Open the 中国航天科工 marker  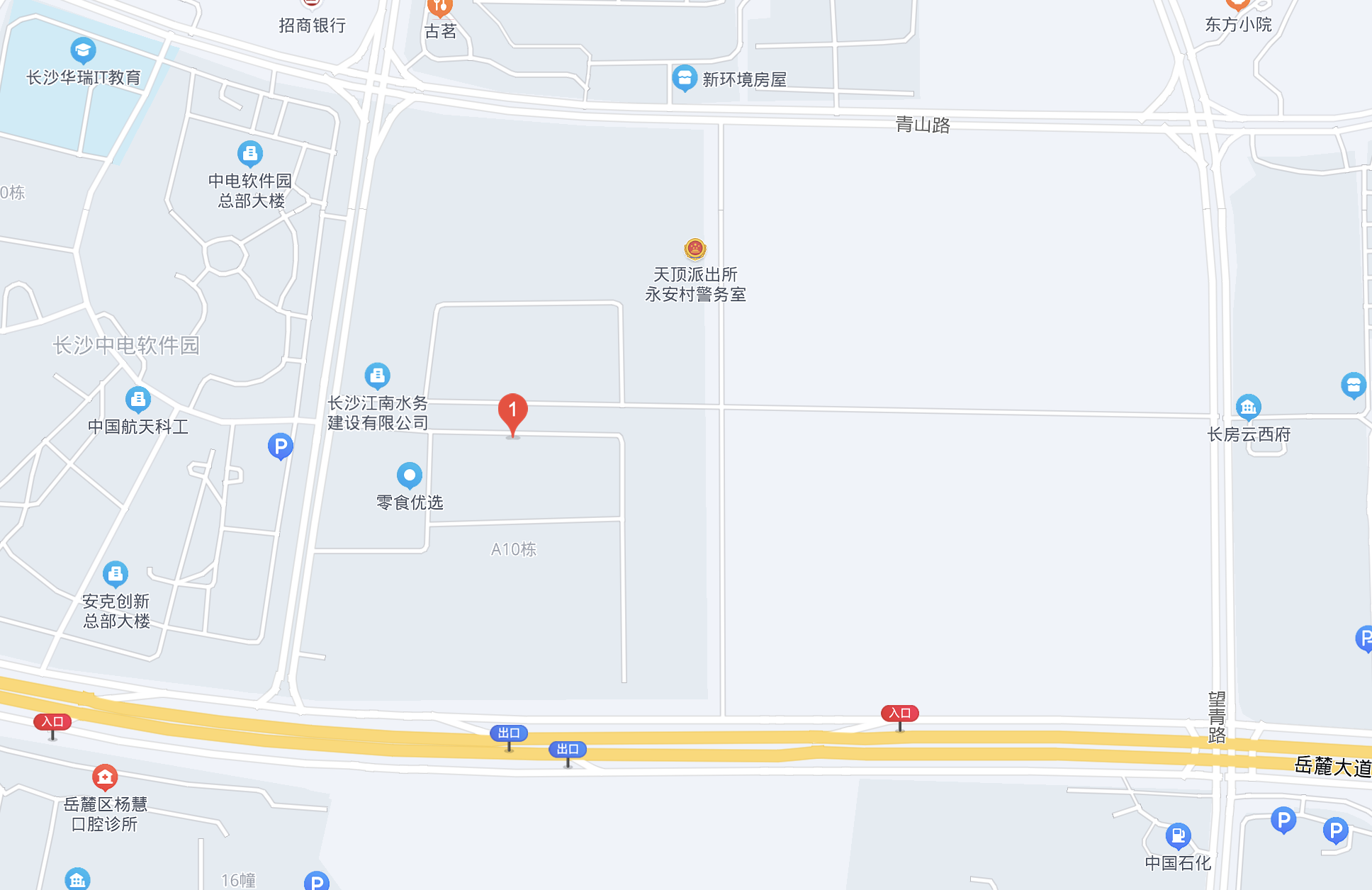(138, 400)
